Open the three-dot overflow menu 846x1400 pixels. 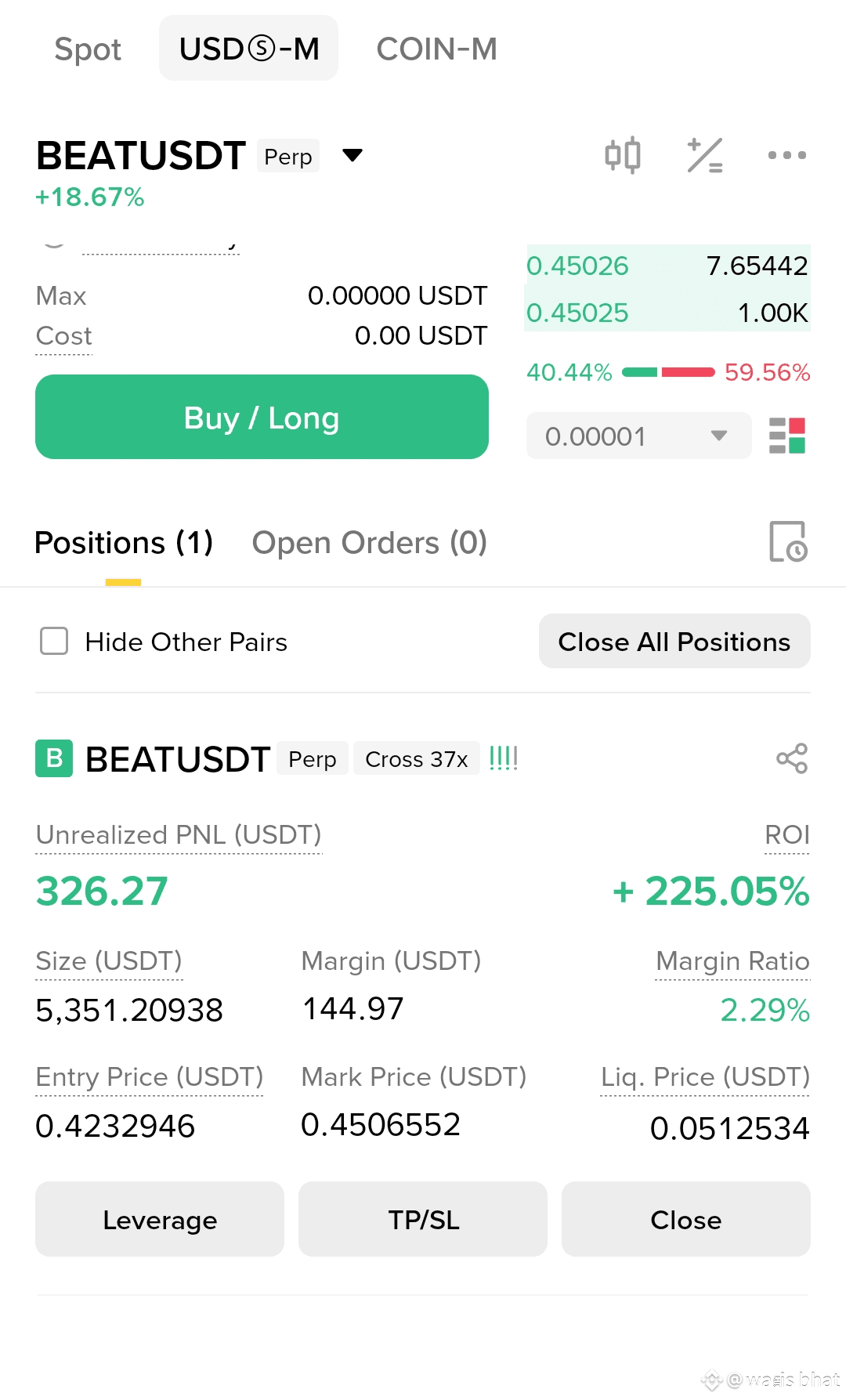click(786, 155)
